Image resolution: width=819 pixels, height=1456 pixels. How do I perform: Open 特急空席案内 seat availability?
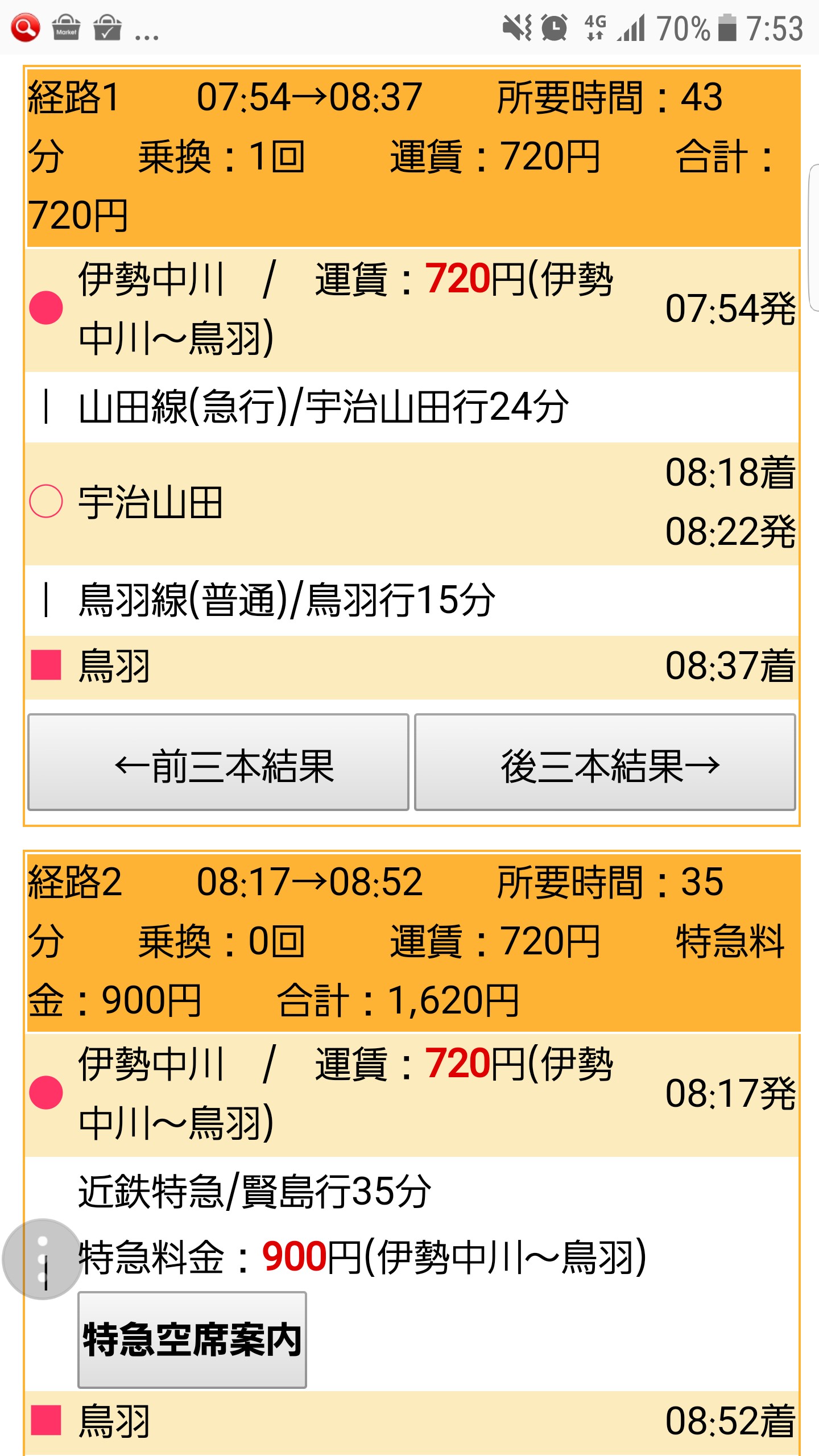[192, 1339]
